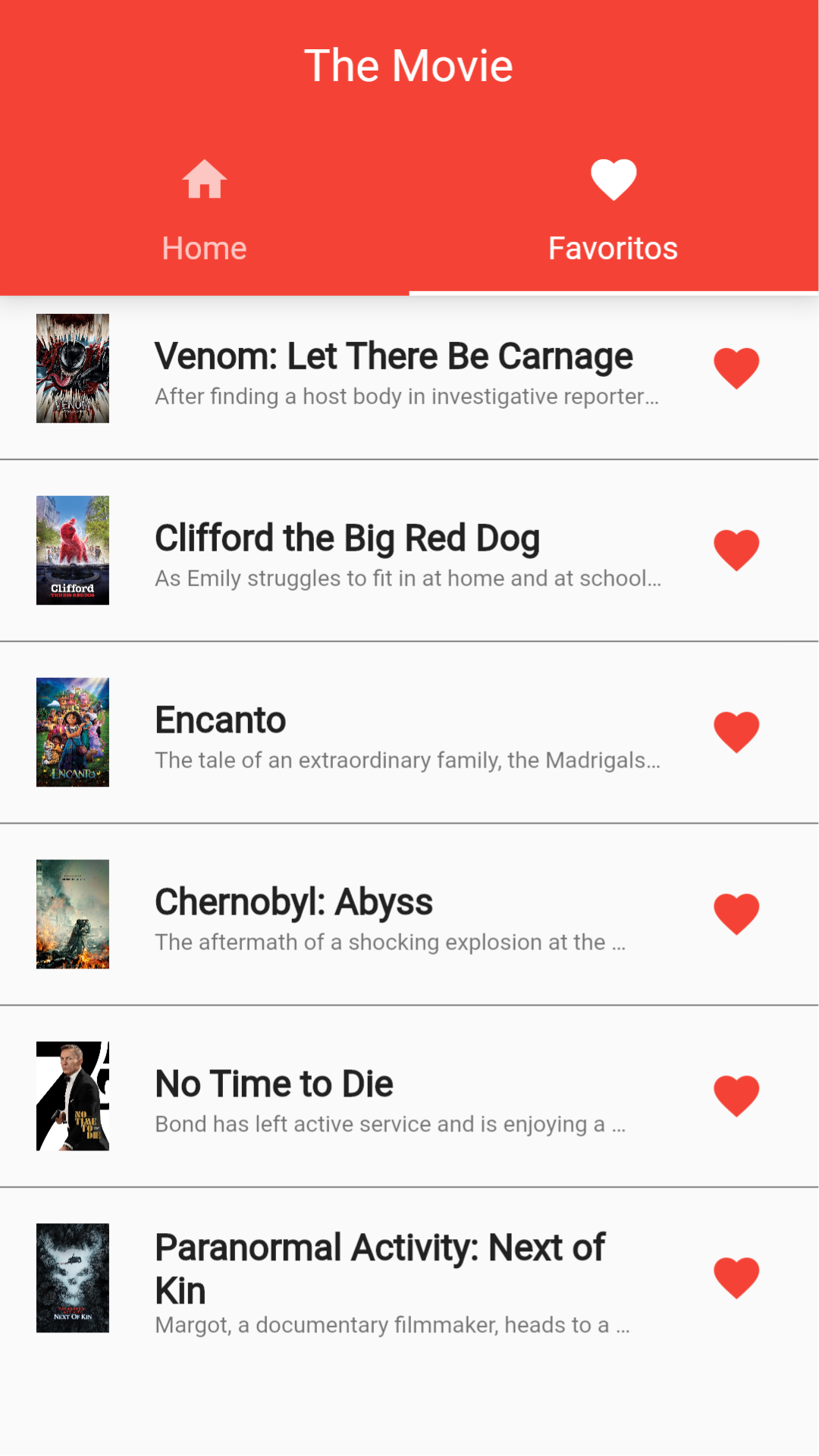Screen dimensions: 819x1456
Task: Tap the Encanto movie poster
Action: (x=72, y=731)
